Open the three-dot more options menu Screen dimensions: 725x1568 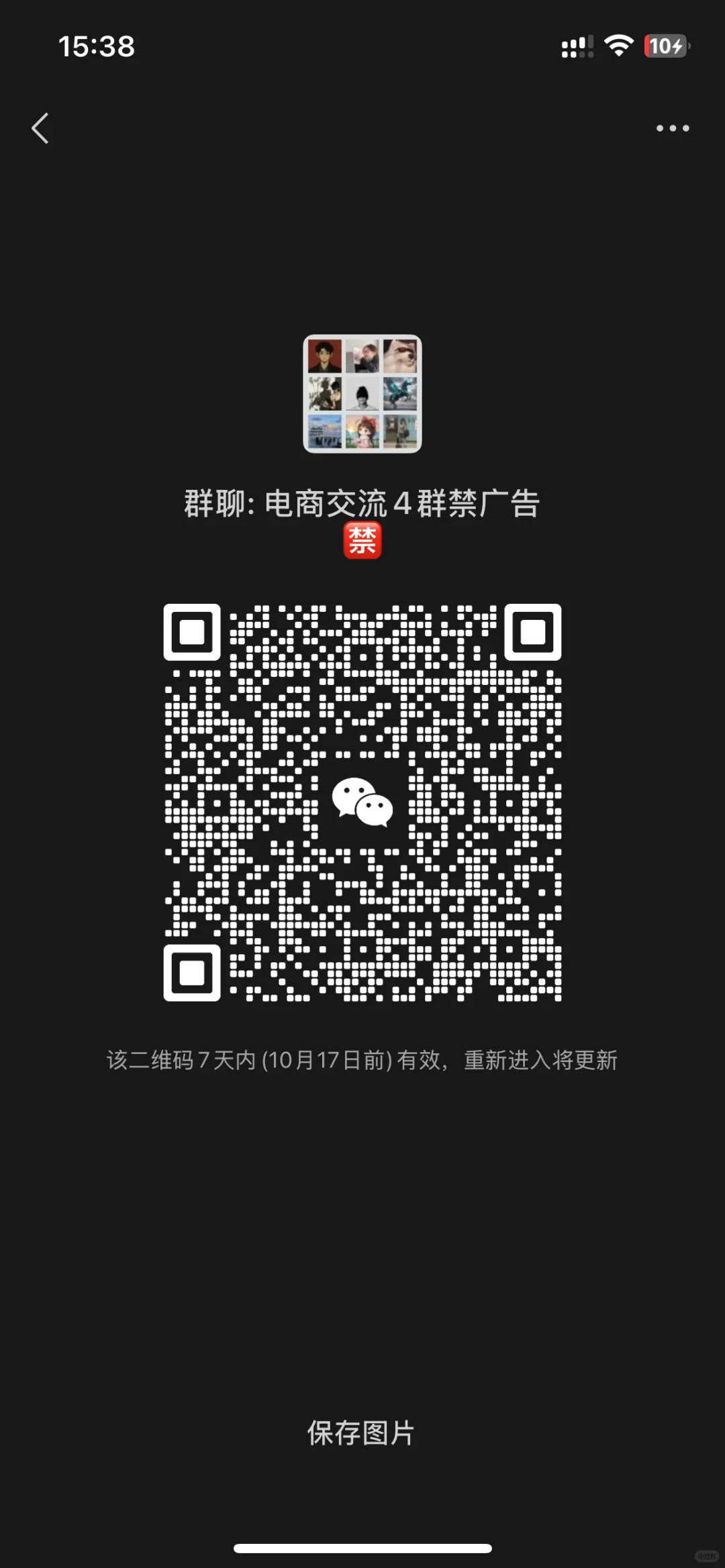tap(672, 128)
